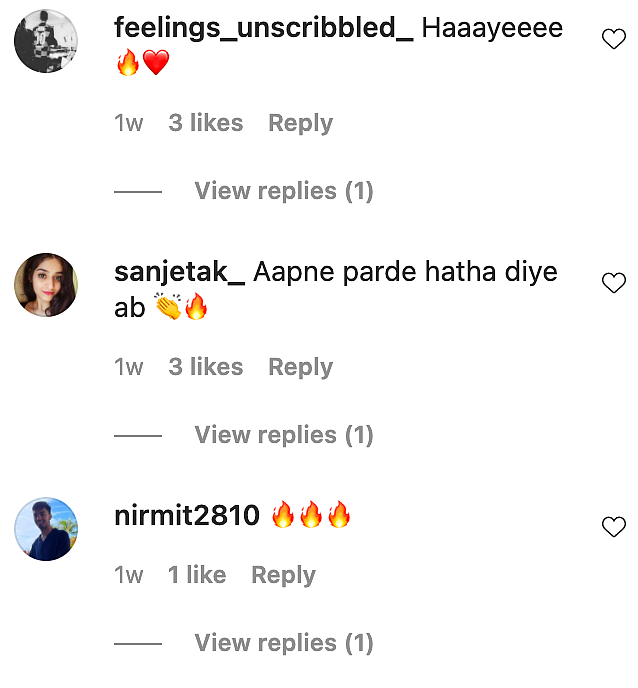The width and height of the screenshot is (638, 688).
Task: Reply to nirmit2810's comment
Action: click(x=283, y=575)
